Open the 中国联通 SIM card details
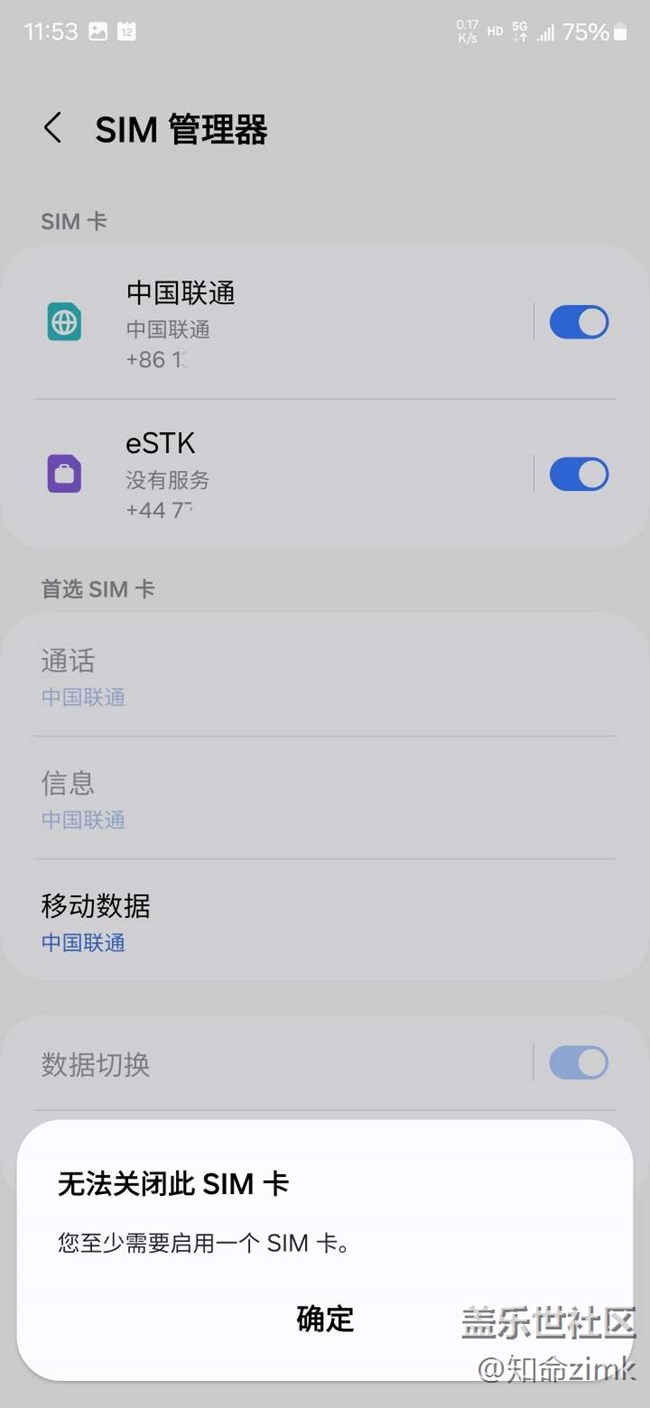Image resolution: width=650 pixels, height=1408 pixels. tap(270, 323)
